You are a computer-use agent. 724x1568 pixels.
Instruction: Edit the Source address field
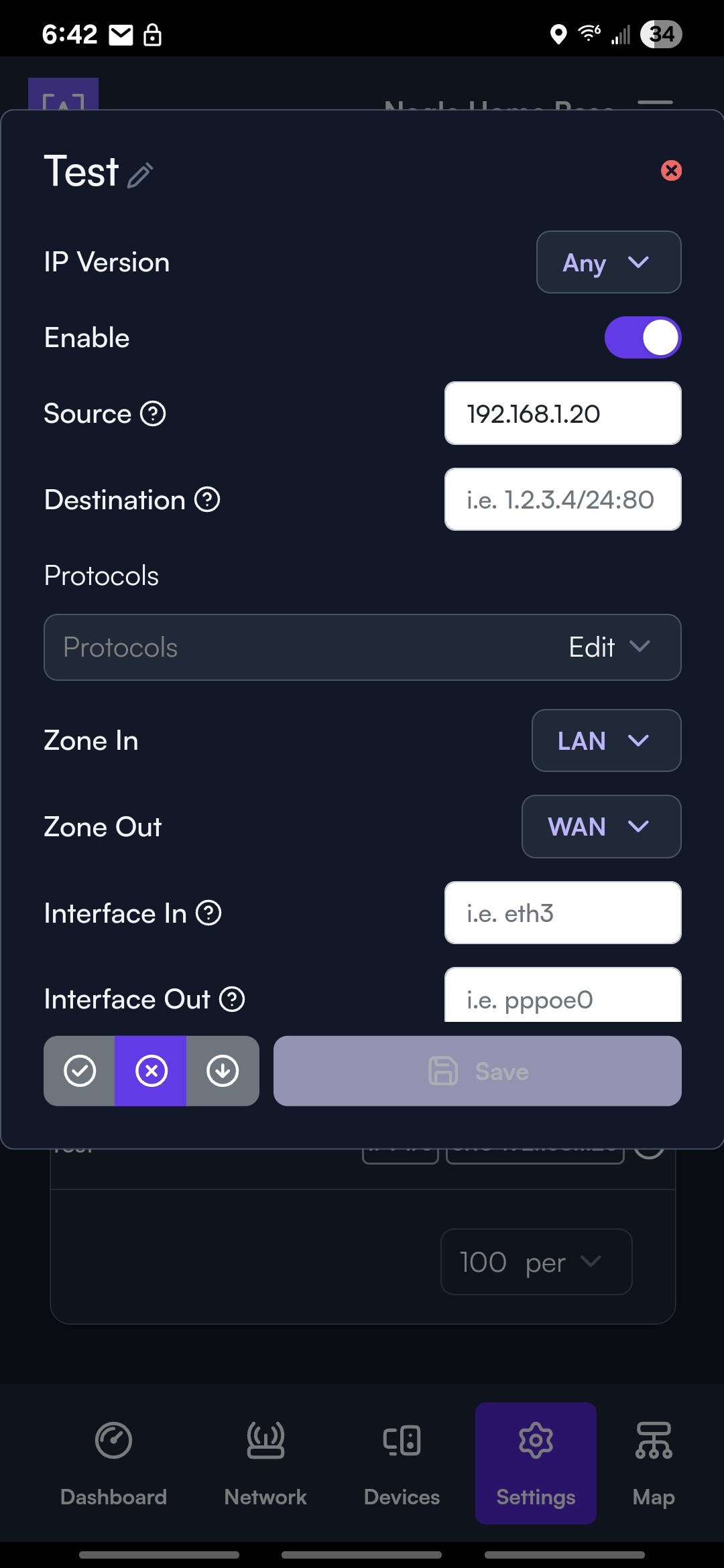pyautogui.click(x=563, y=413)
